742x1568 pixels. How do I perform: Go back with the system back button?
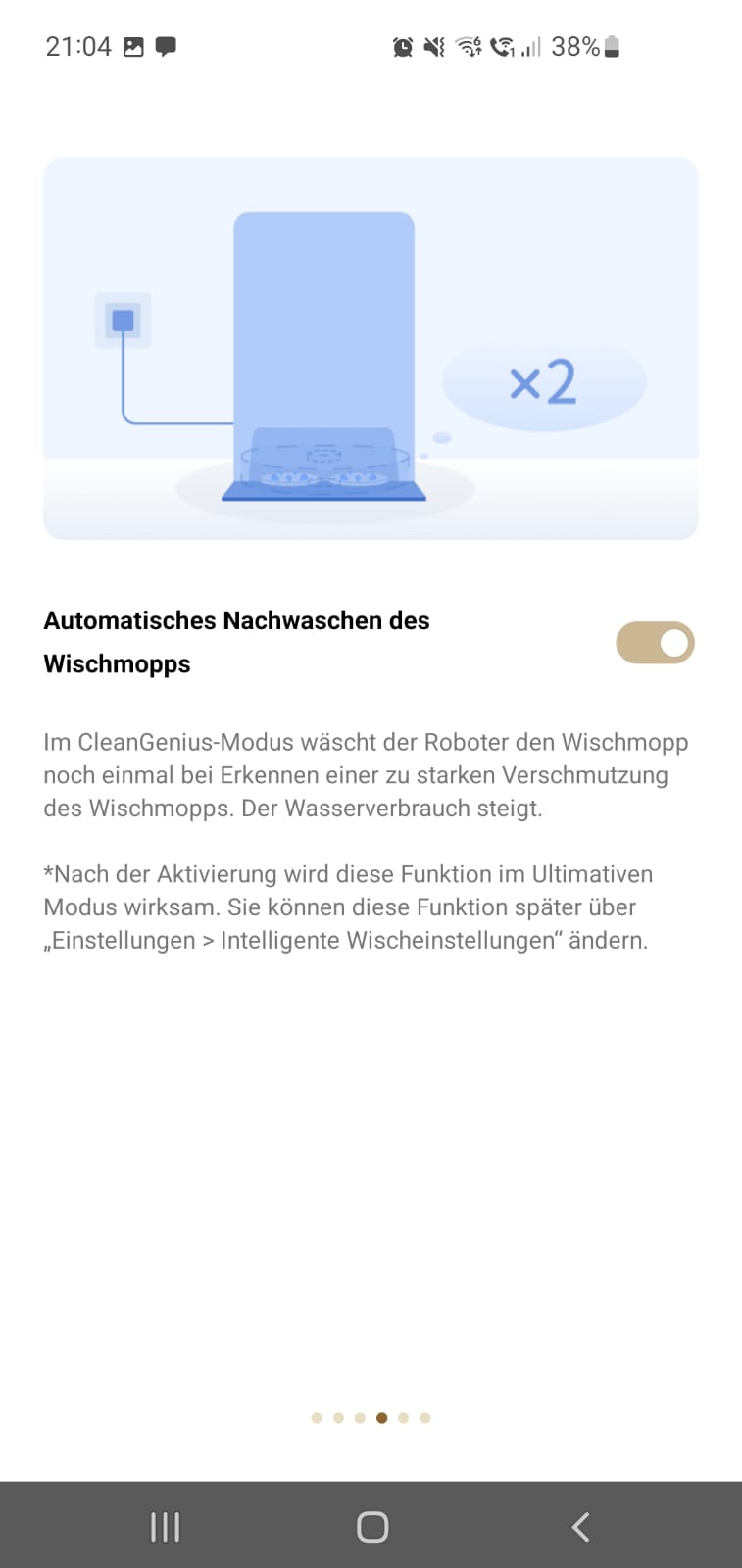click(580, 1526)
